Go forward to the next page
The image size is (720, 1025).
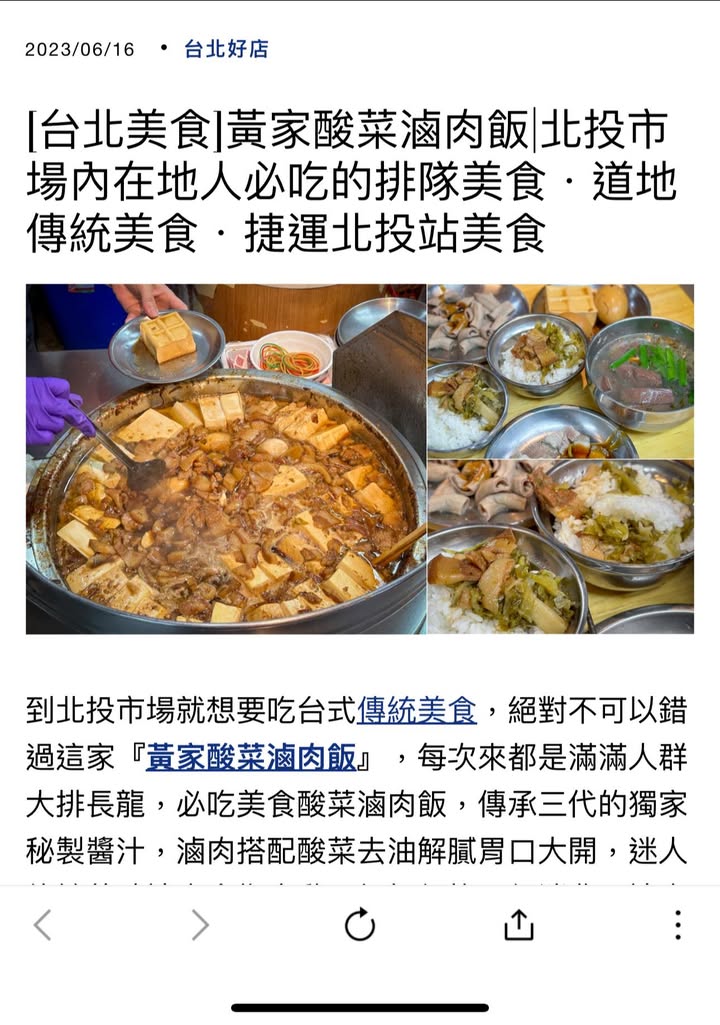click(x=200, y=925)
